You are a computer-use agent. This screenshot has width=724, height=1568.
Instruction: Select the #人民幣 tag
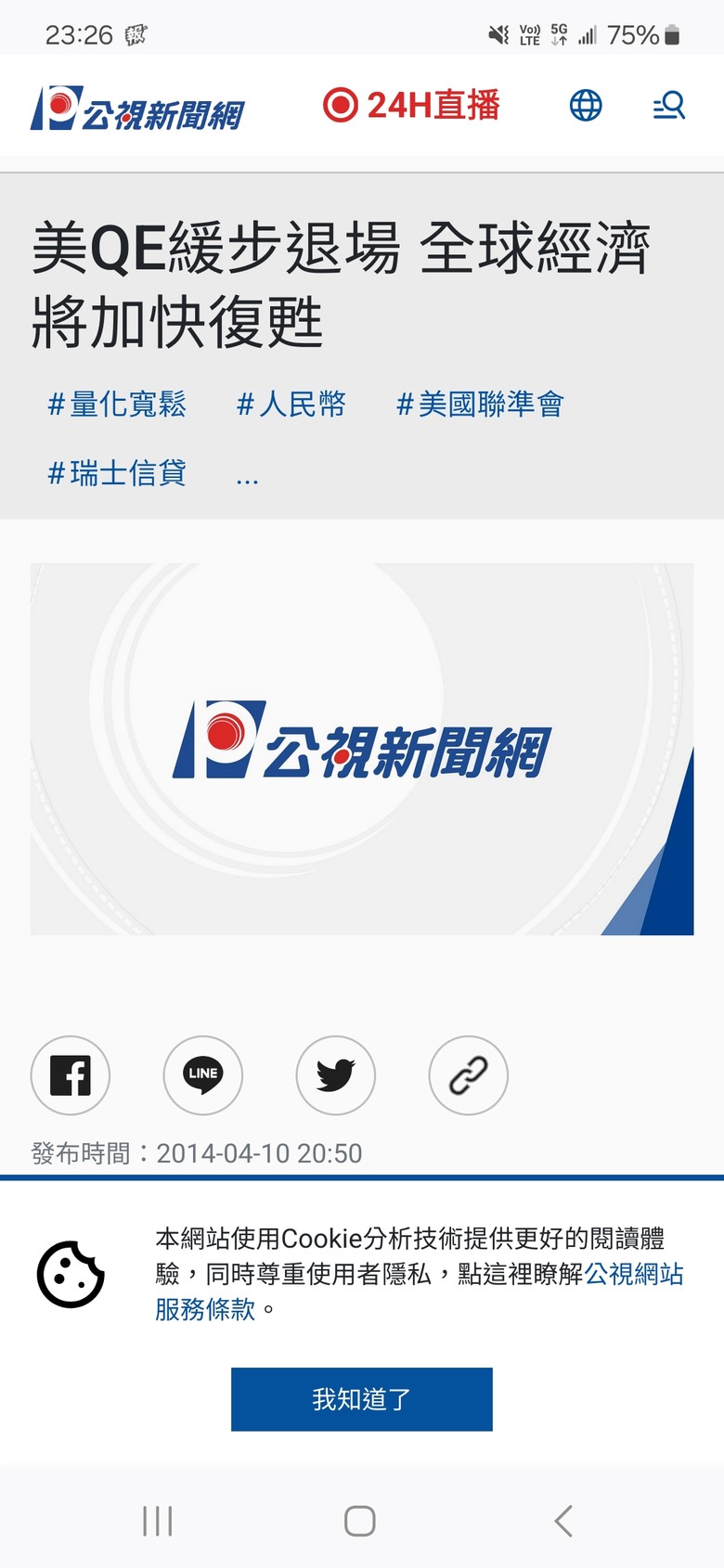coord(291,405)
